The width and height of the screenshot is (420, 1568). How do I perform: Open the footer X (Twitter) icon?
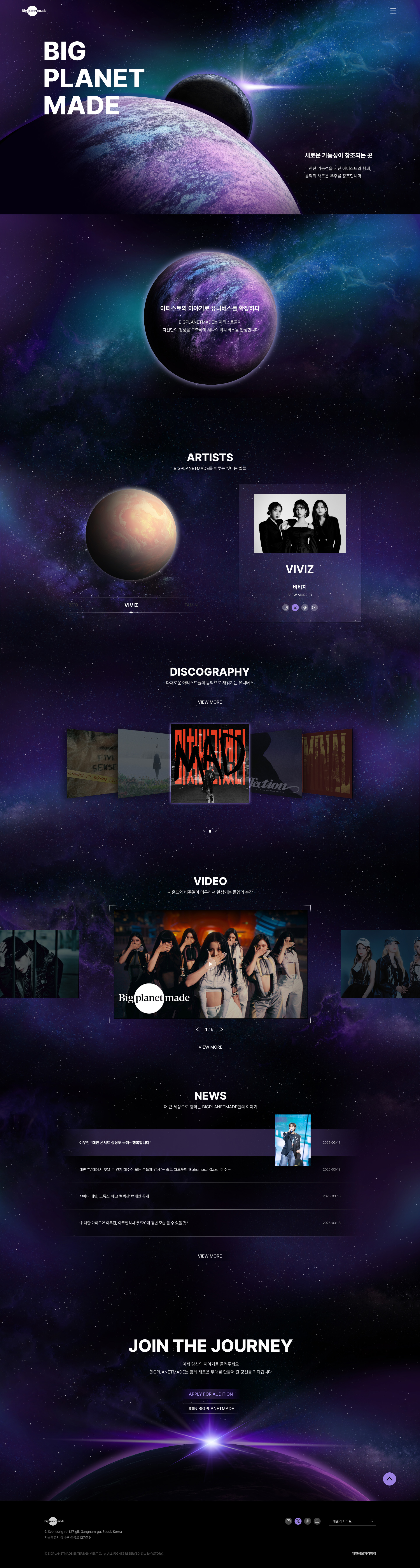click(x=298, y=1521)
